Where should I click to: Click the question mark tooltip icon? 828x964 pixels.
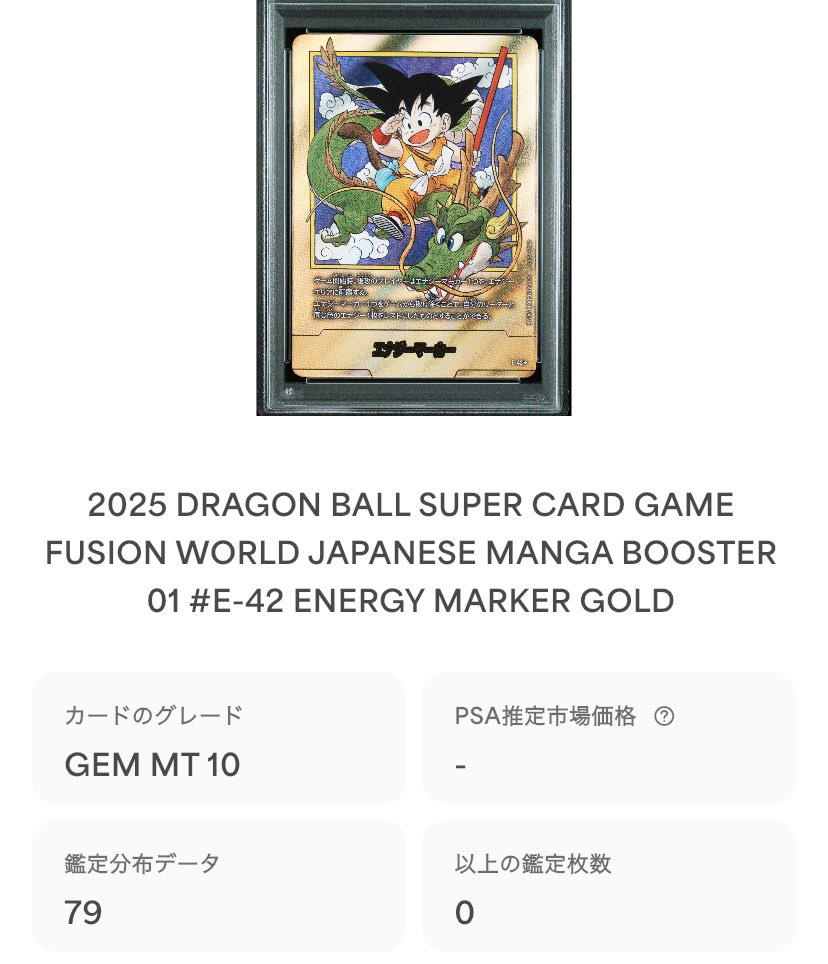[665, 716]
